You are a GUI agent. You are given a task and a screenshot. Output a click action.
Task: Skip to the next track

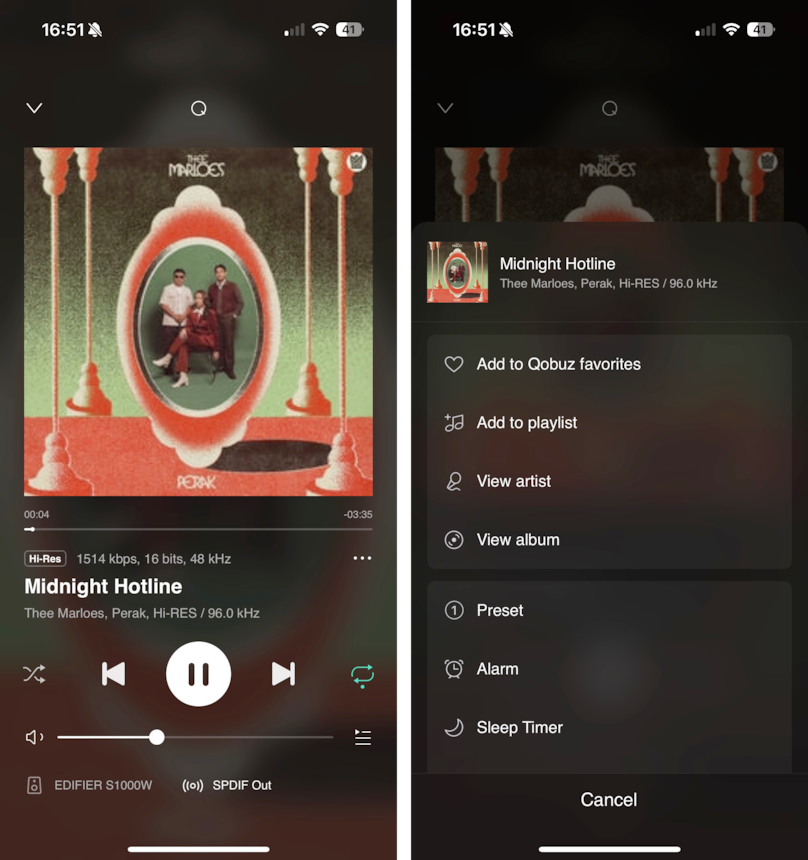[x=283, y=674]
